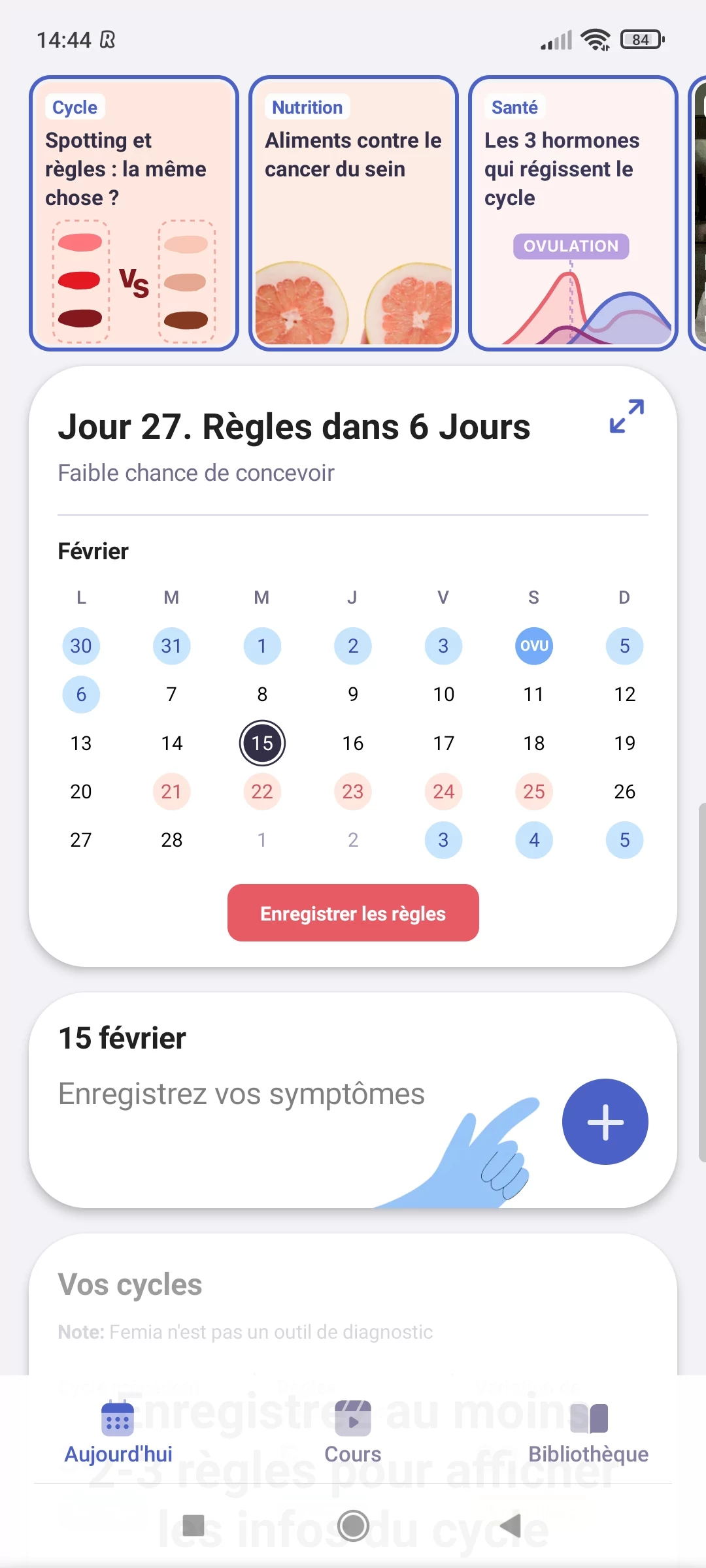
Task: Open Aliments contre le cancer du sein card
Action: (x=353, y=214)
